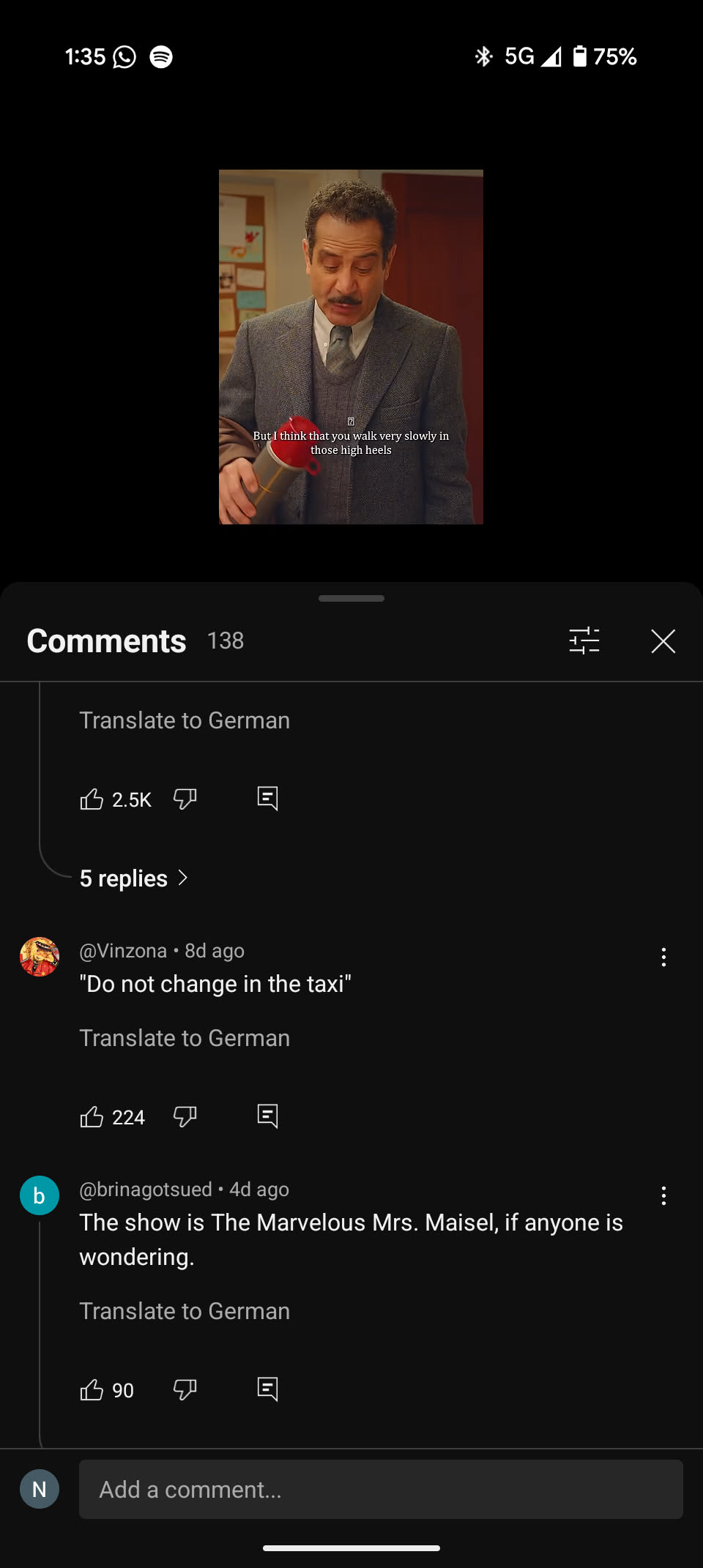
Task: Reply to the comment with 2.5K likes
Action: (x=267, y=799)
